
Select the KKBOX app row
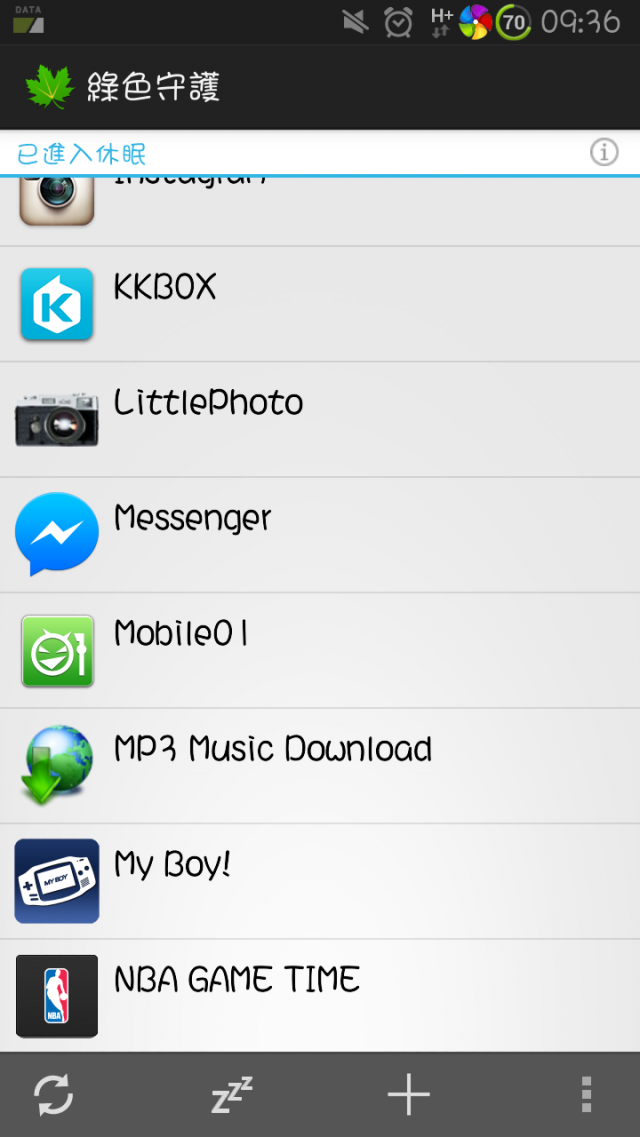[320, 304]
